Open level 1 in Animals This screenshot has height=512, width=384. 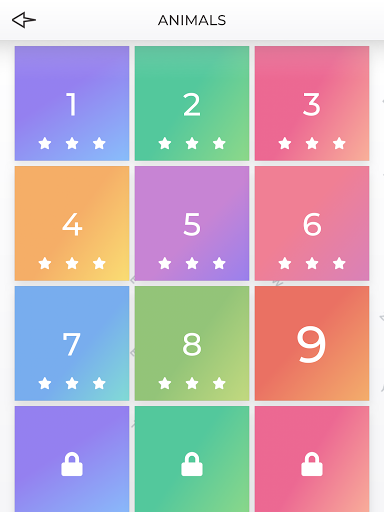click(72, 103)
